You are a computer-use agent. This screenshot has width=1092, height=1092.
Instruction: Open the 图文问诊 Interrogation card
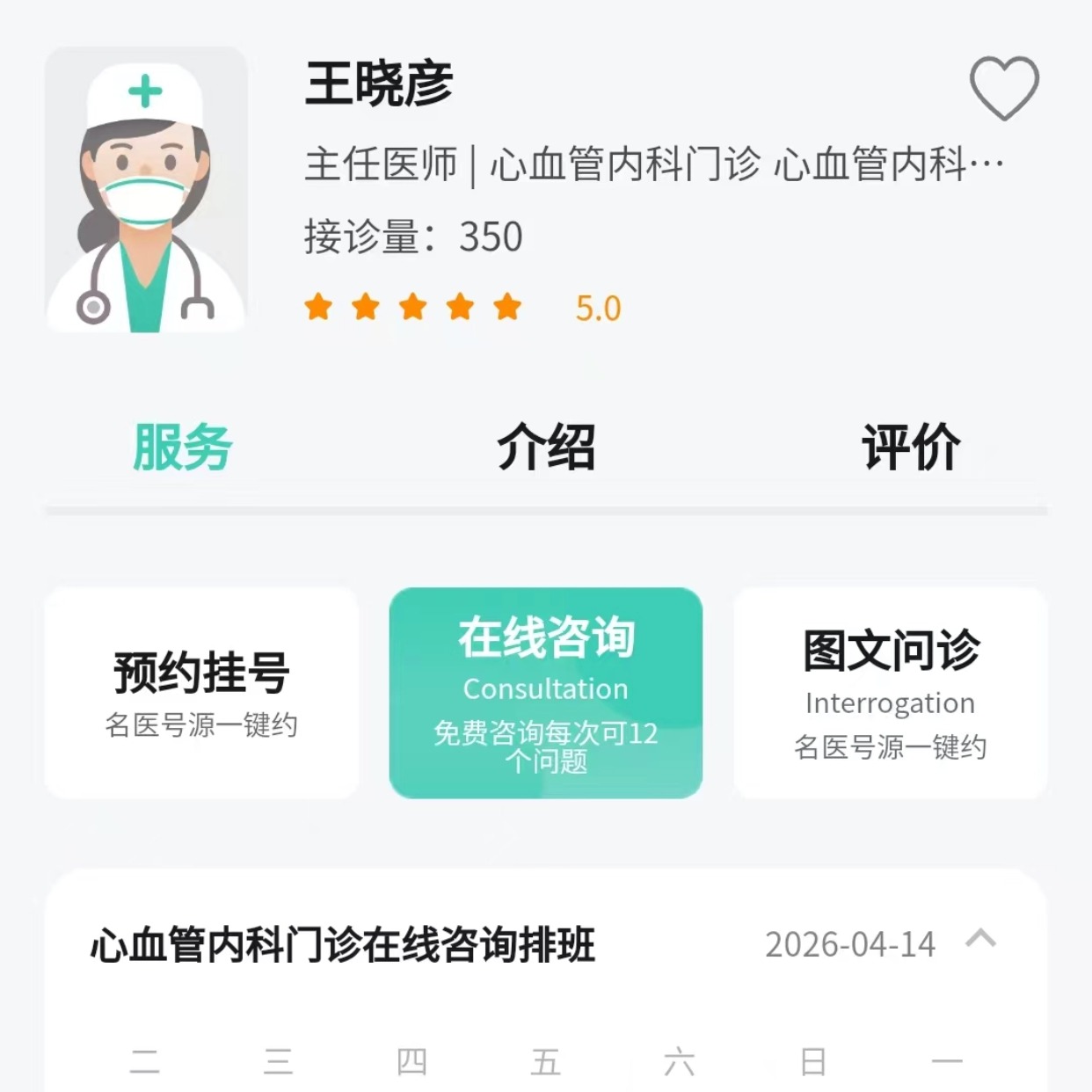[x=891, y=693]
